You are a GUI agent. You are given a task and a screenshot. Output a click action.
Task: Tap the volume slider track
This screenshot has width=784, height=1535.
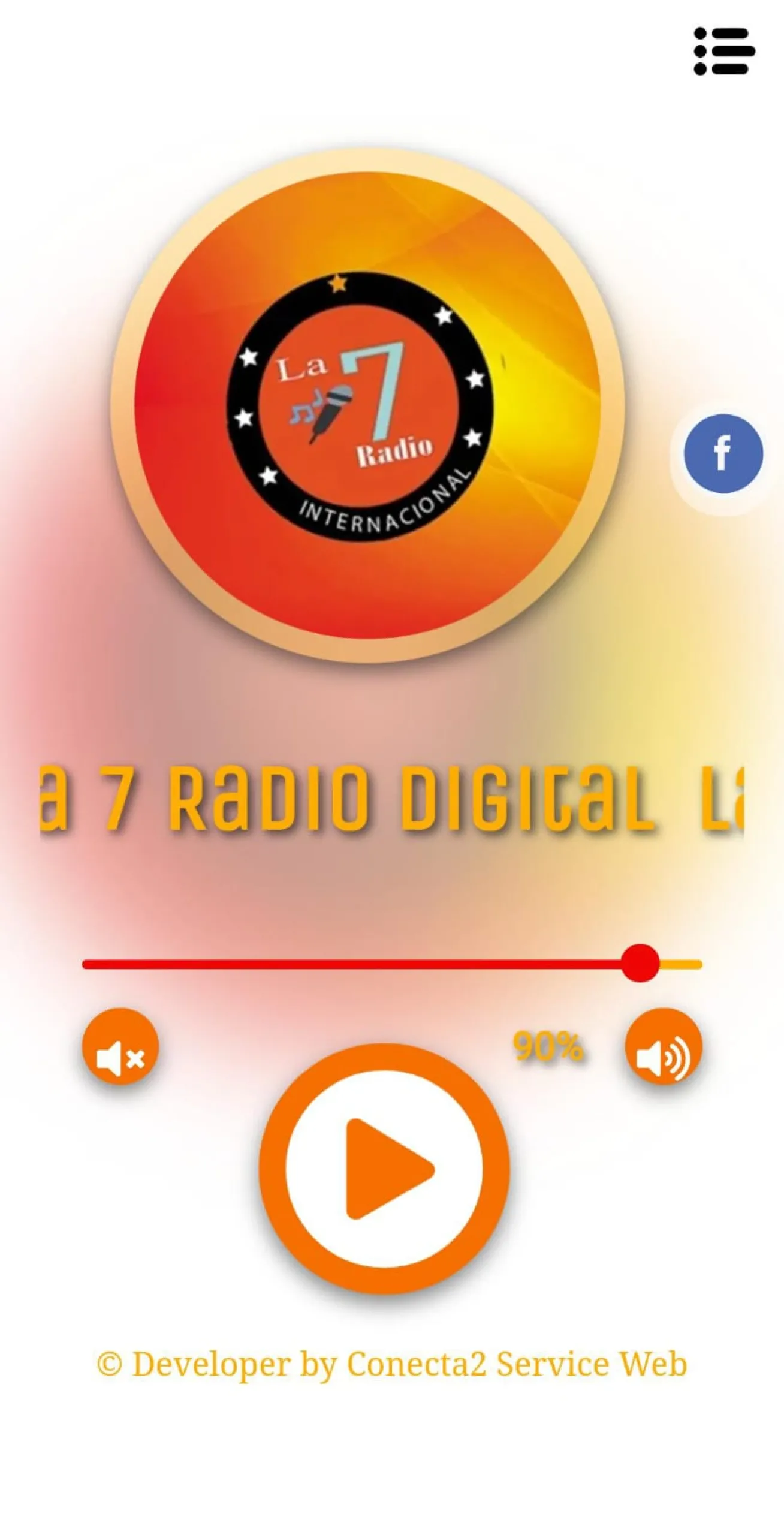tap(360, 964)
